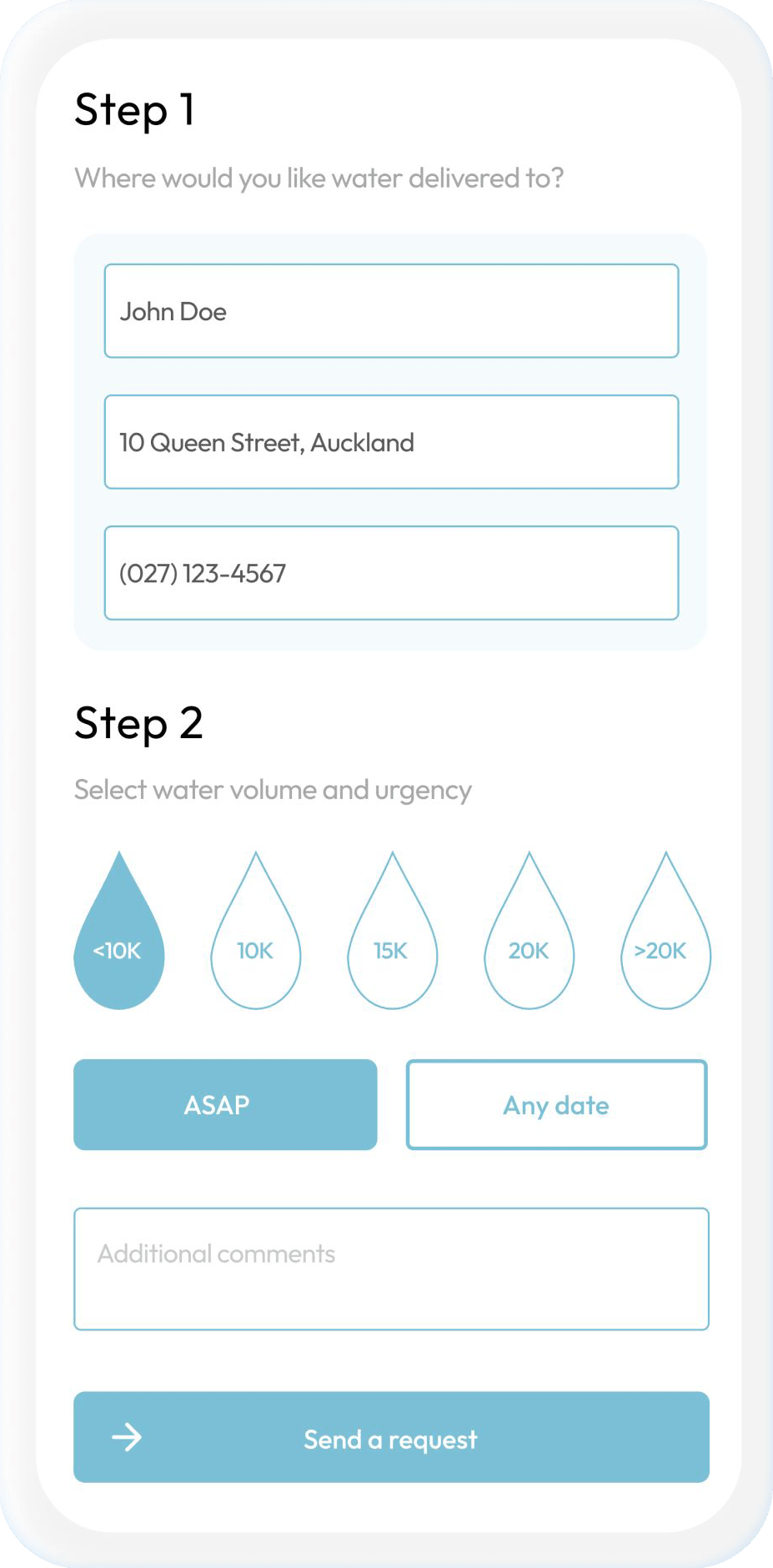Select the largest water droplet option

[x=665, y=951]
